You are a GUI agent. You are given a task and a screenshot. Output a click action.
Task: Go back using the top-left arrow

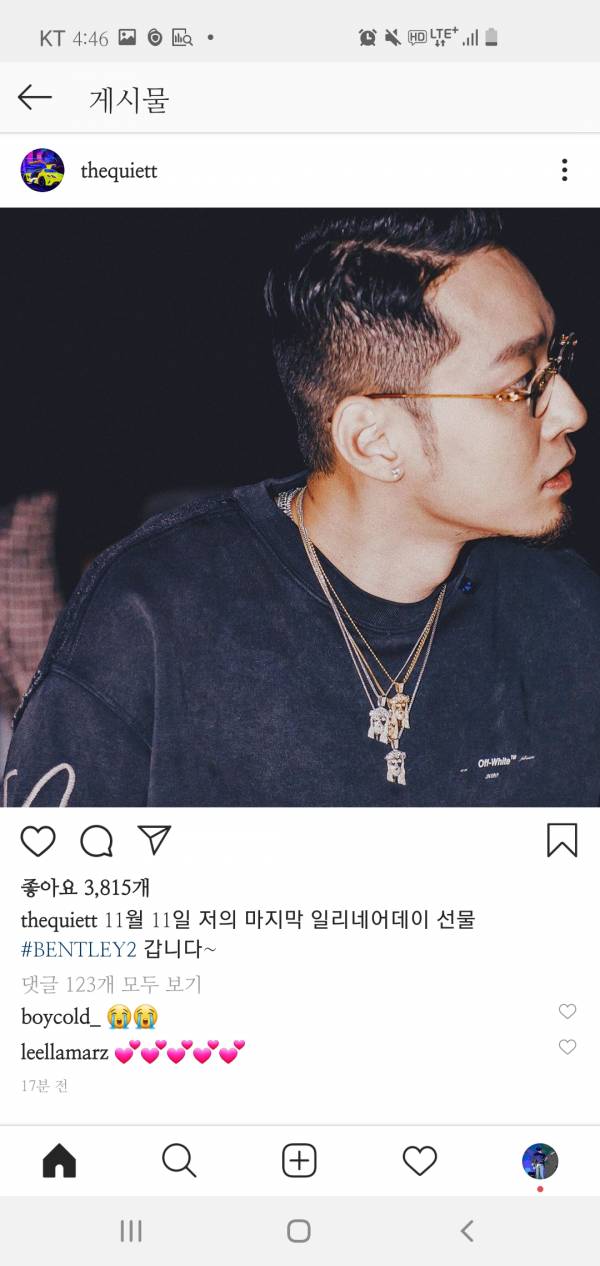pyautogui.click(x=35, y=97)
